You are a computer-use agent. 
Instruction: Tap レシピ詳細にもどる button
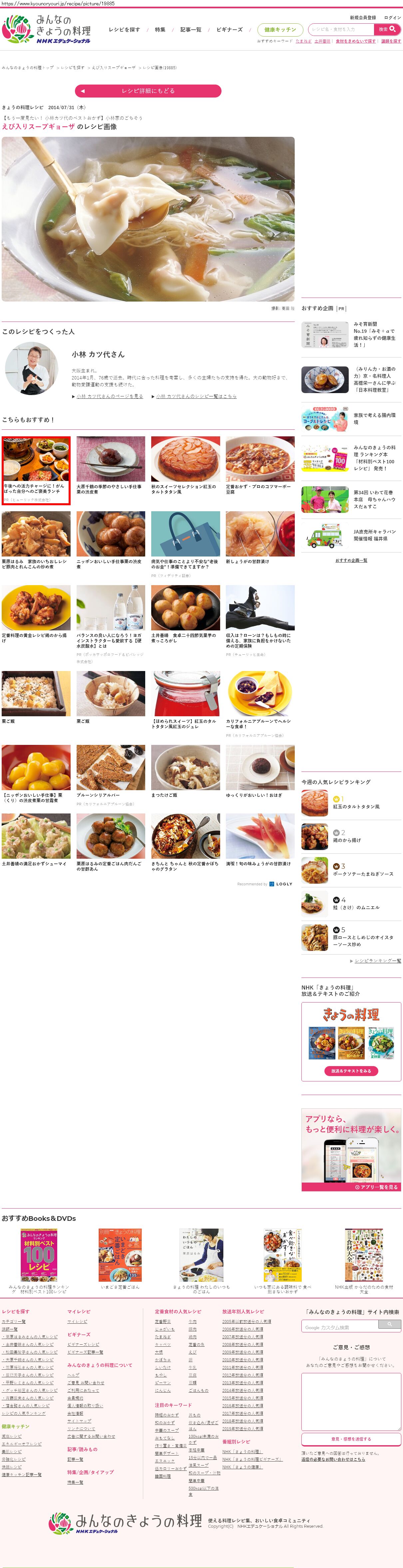(148, 91)
